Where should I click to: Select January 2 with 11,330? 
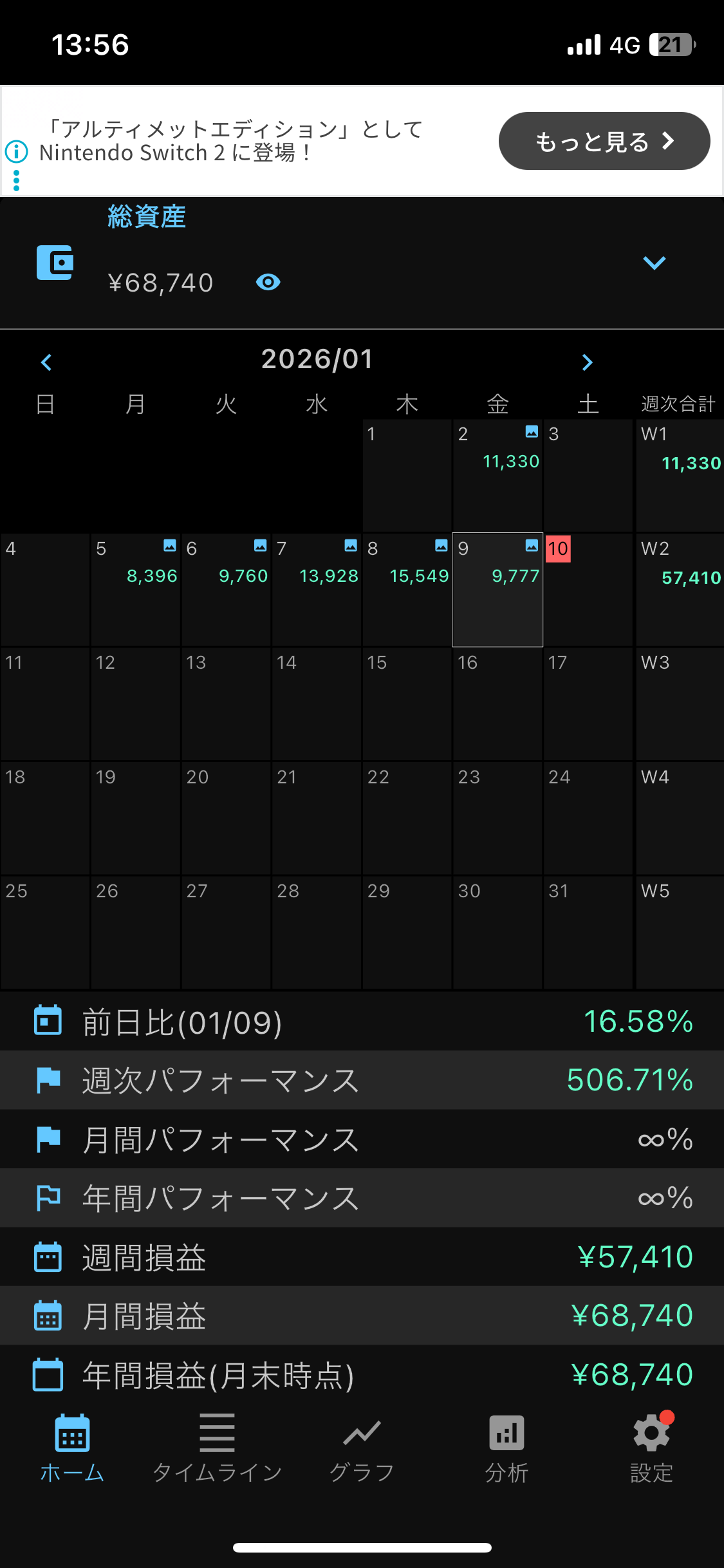click(497, 475)
